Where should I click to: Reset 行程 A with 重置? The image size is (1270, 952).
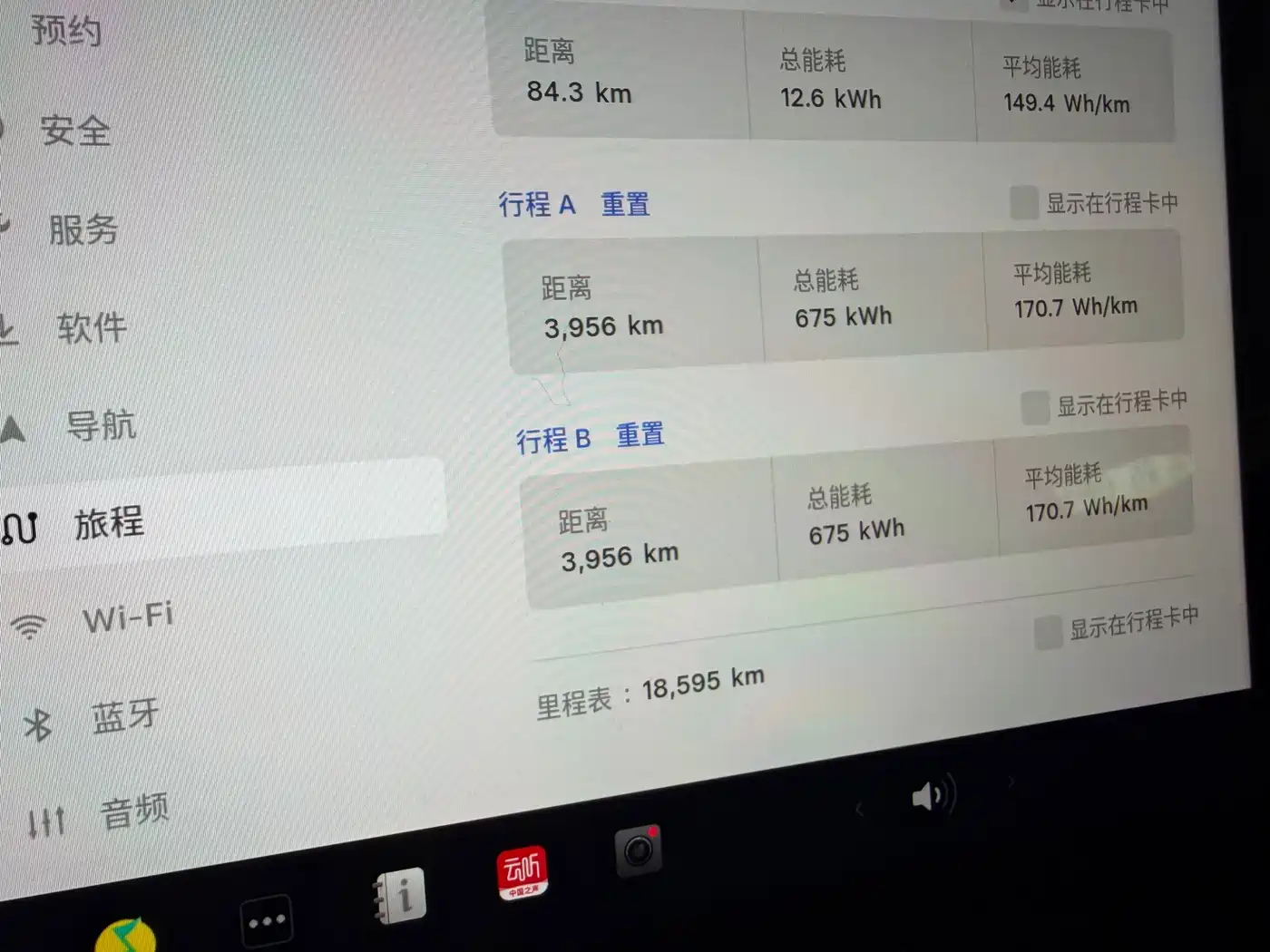625,204
